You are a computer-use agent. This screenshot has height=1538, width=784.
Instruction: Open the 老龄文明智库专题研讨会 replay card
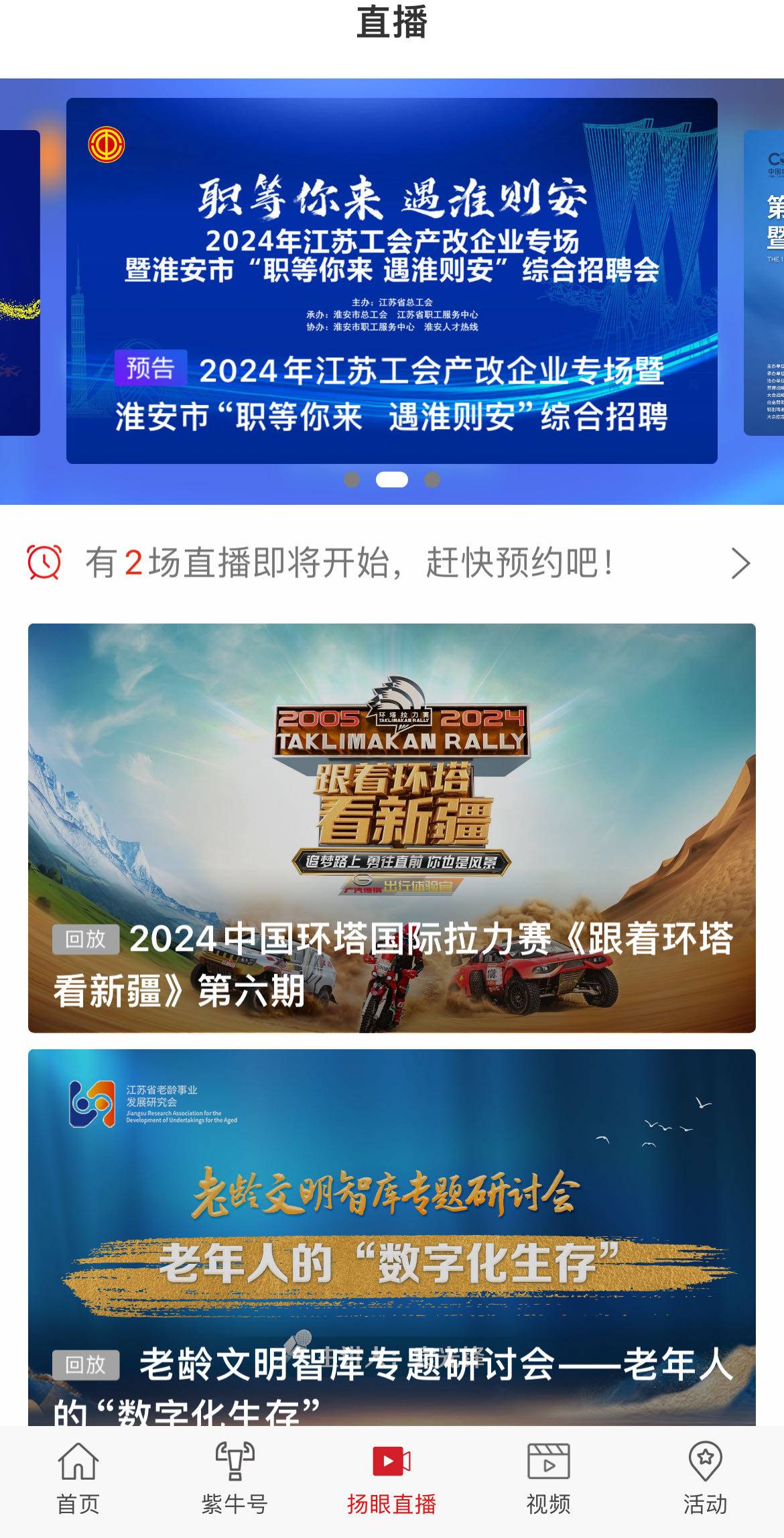392,1236
